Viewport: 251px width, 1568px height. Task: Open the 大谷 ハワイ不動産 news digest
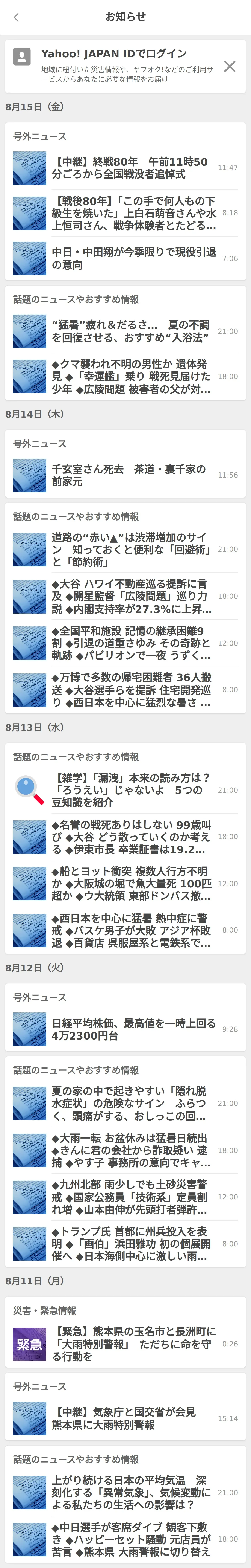131,597
